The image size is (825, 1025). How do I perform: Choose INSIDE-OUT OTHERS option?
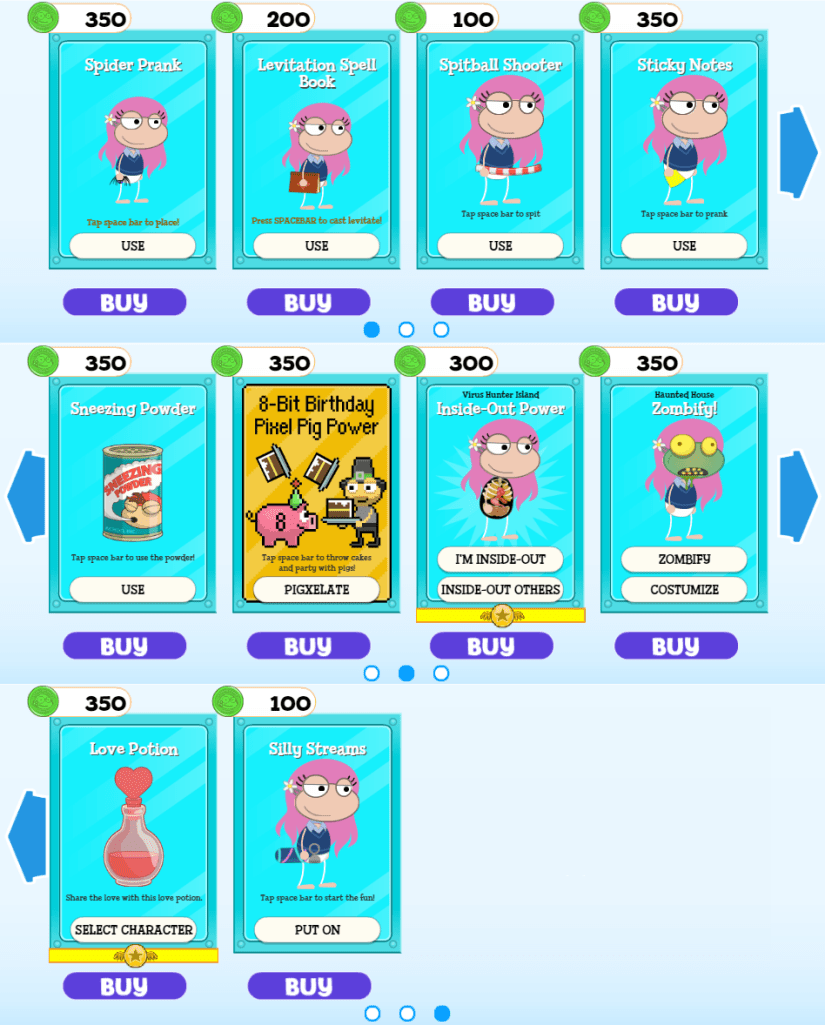[500, 590]
